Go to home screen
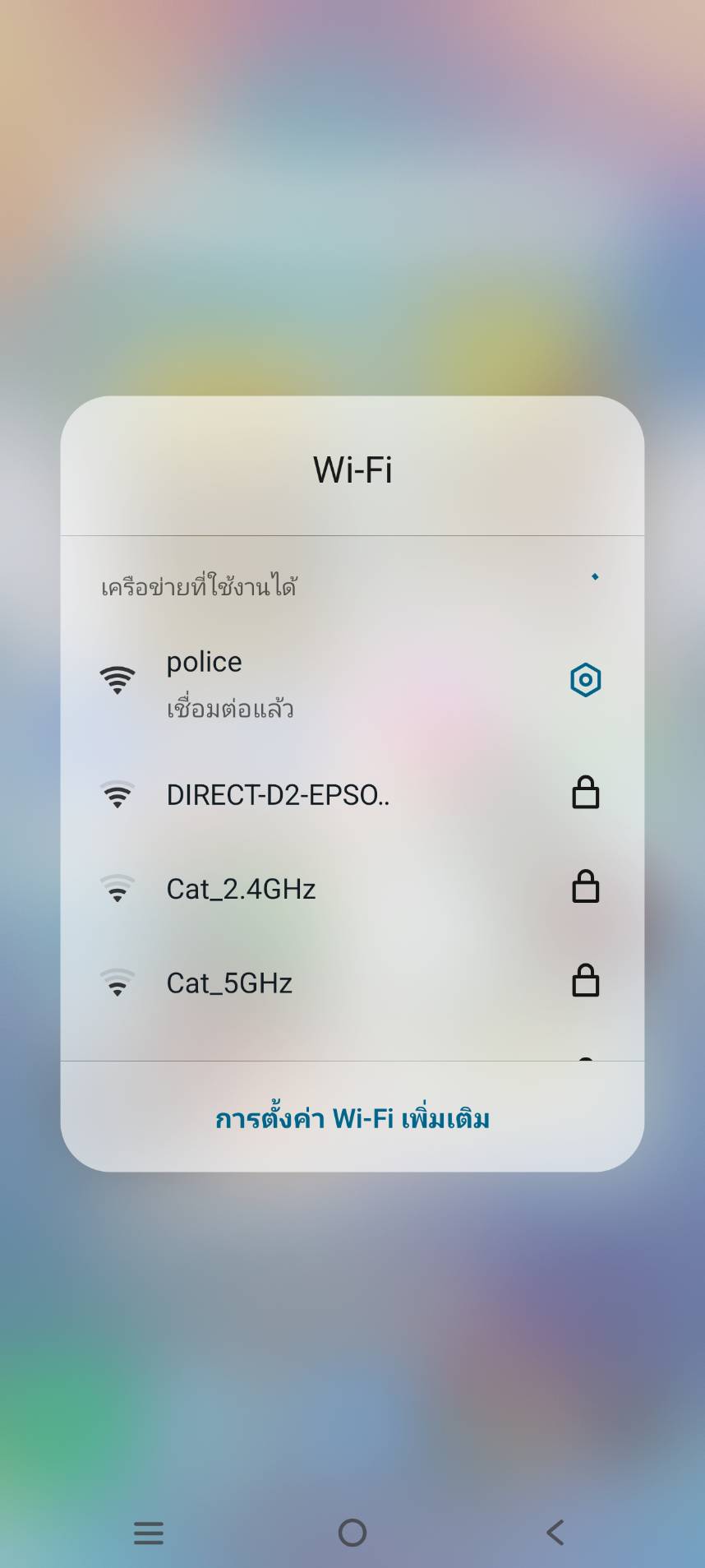 click(352, 1532)
